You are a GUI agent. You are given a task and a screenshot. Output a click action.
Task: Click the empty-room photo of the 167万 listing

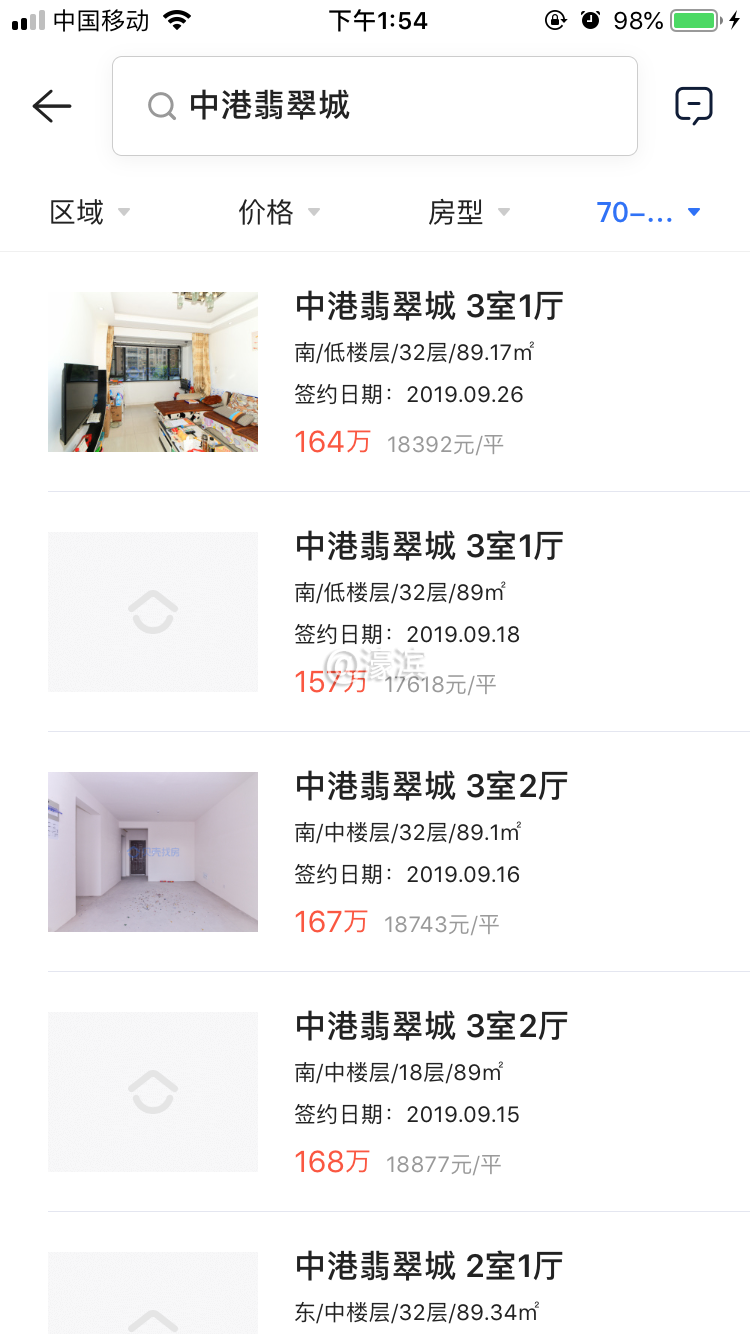[x=152, y=851]
